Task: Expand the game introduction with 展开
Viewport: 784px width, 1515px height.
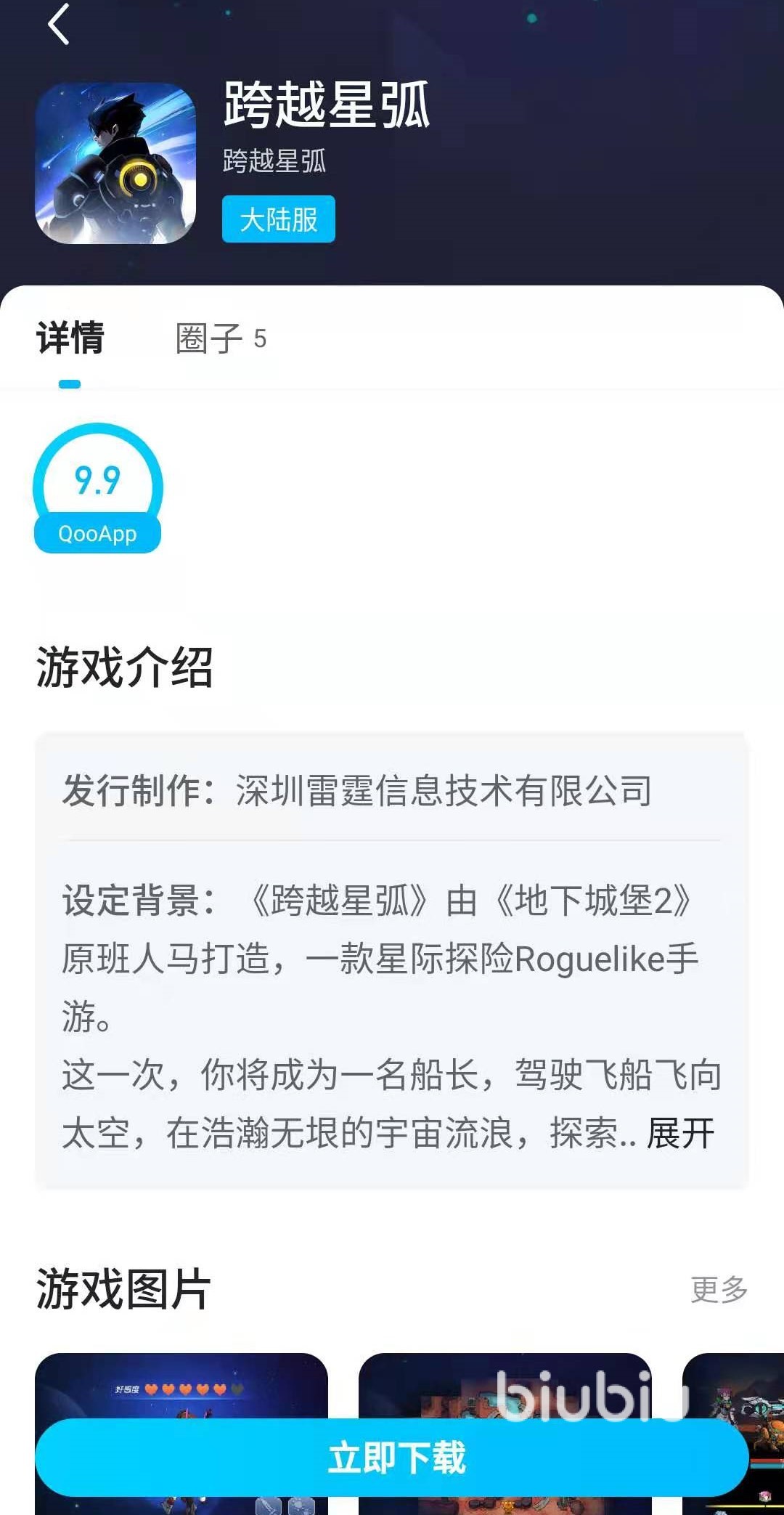Action: 680,1133
